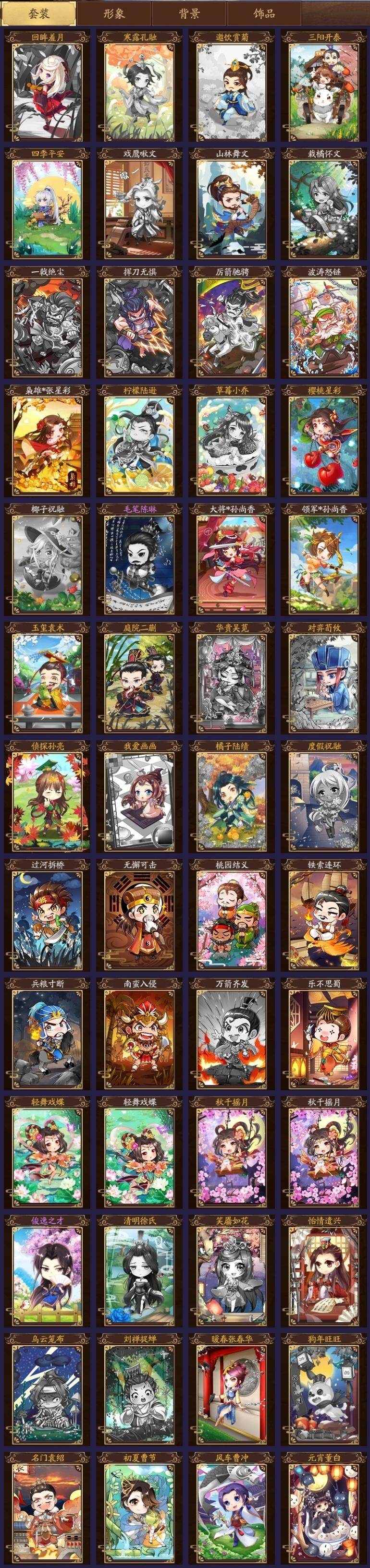Switch to the 背景 tab

[189, 13]
